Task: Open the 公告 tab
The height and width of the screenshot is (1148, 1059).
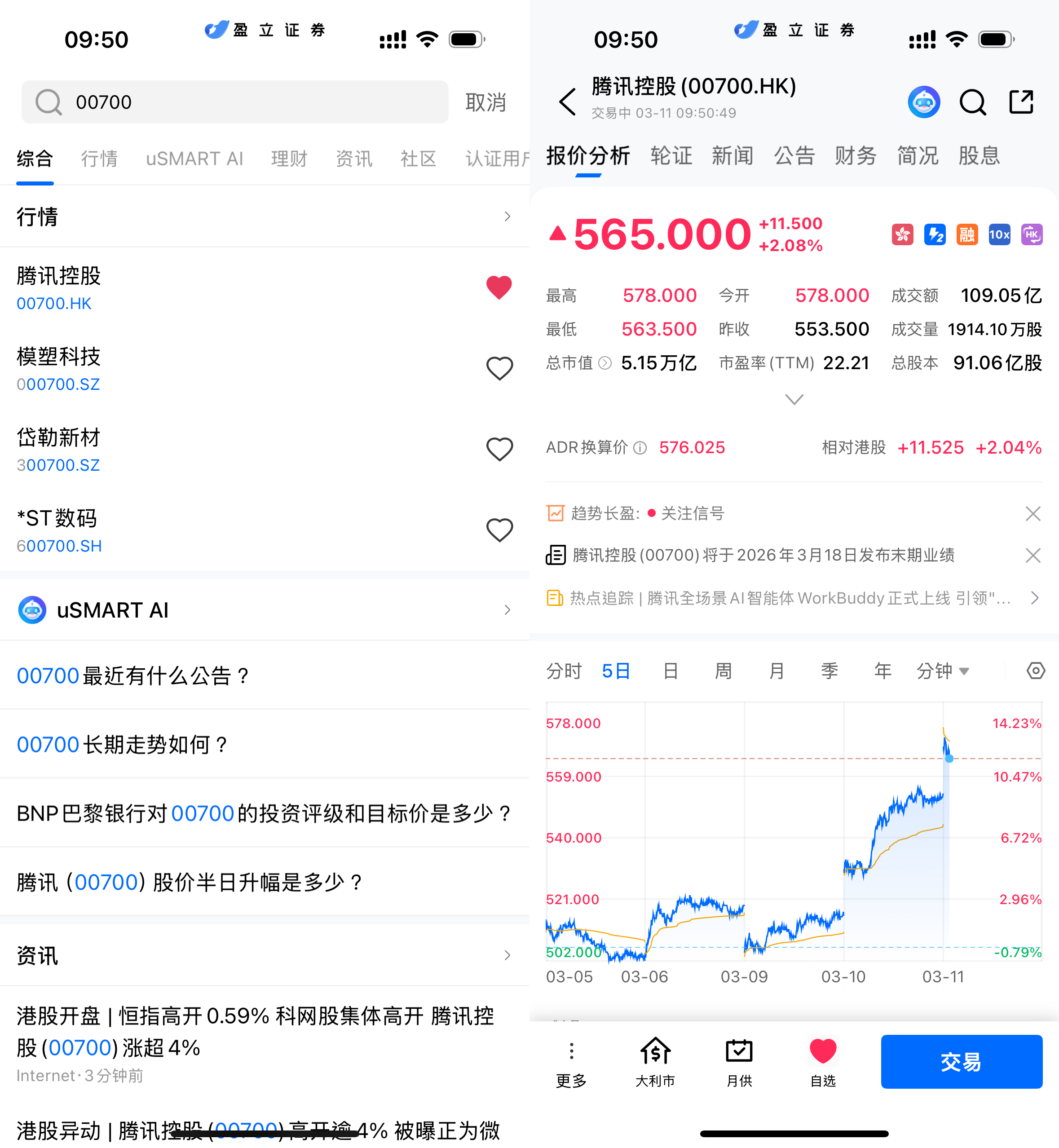Action: [794, 156]
